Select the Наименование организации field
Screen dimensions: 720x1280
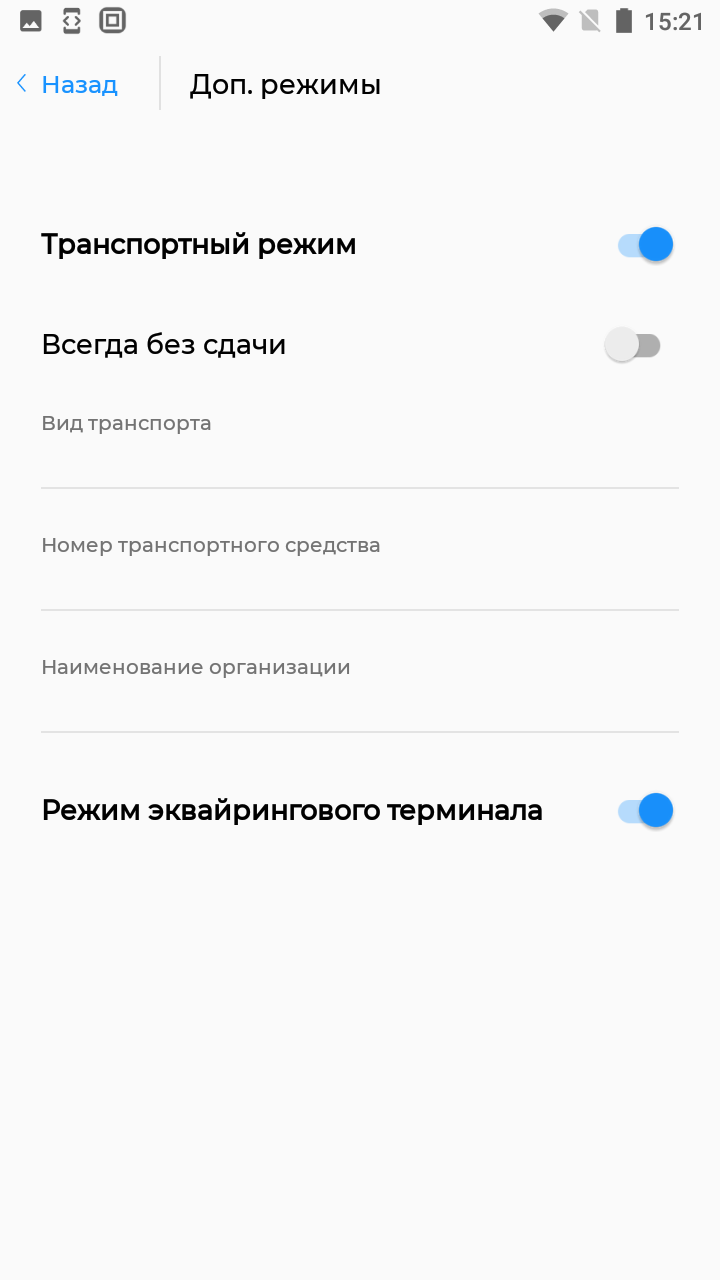(x=360, y=690)
